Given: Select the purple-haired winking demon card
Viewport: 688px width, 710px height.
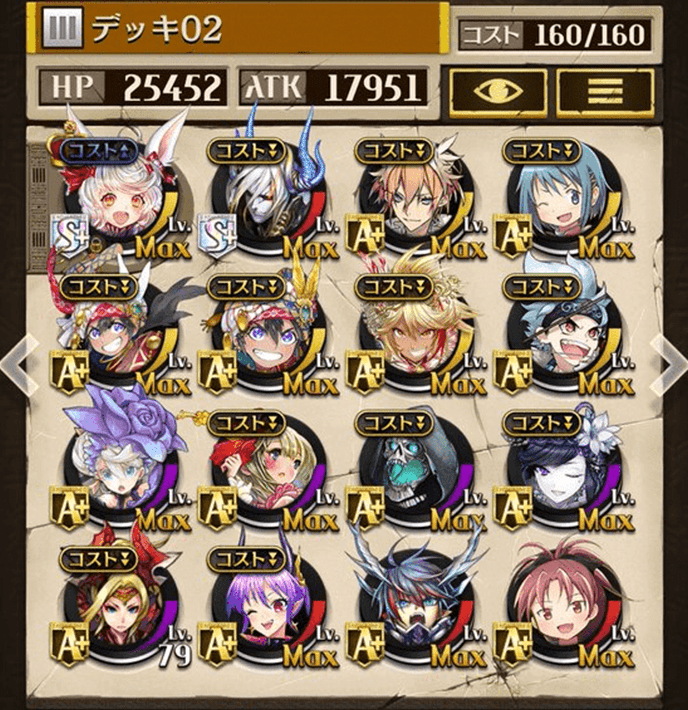Looking at the screenshot, I should [x=263, y=607].
